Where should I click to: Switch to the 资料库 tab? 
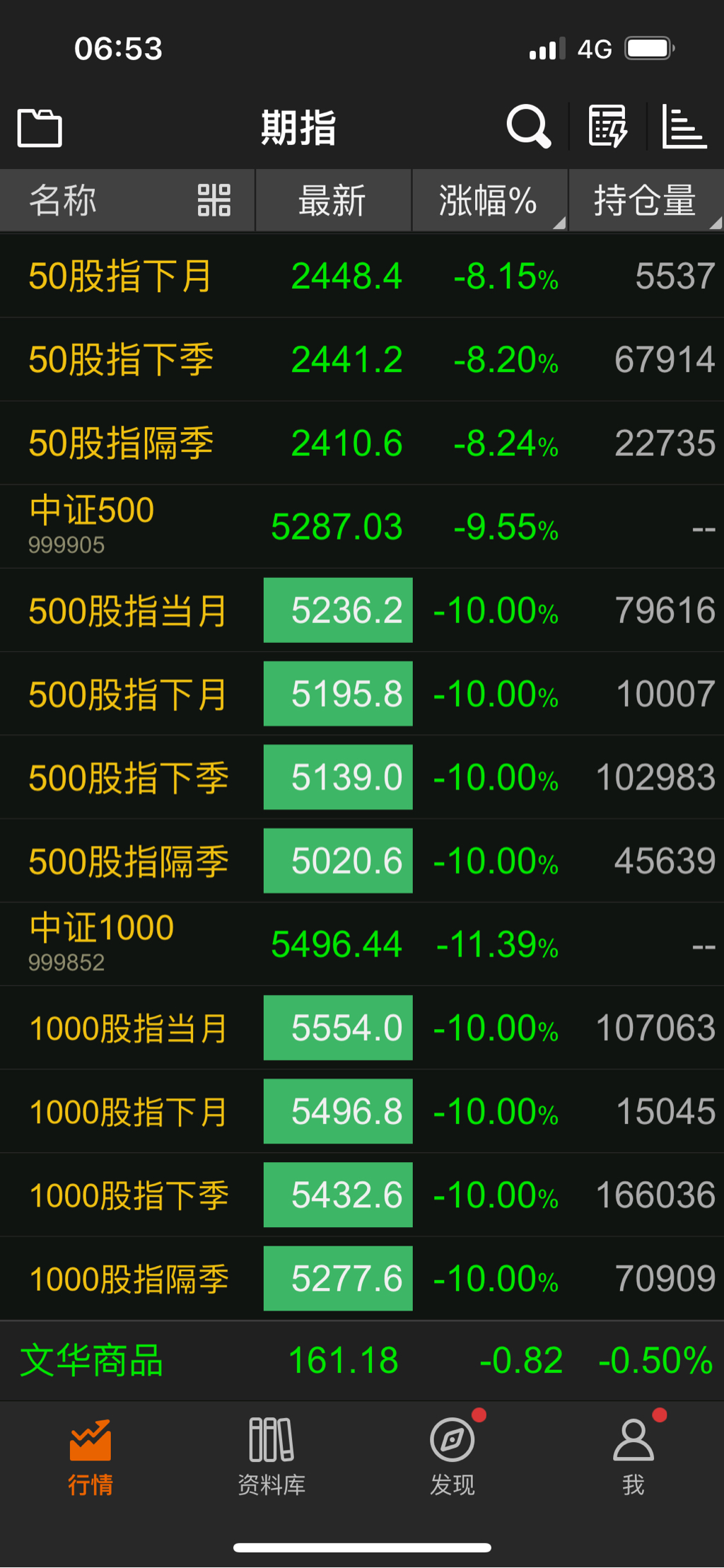[271, 1457]
